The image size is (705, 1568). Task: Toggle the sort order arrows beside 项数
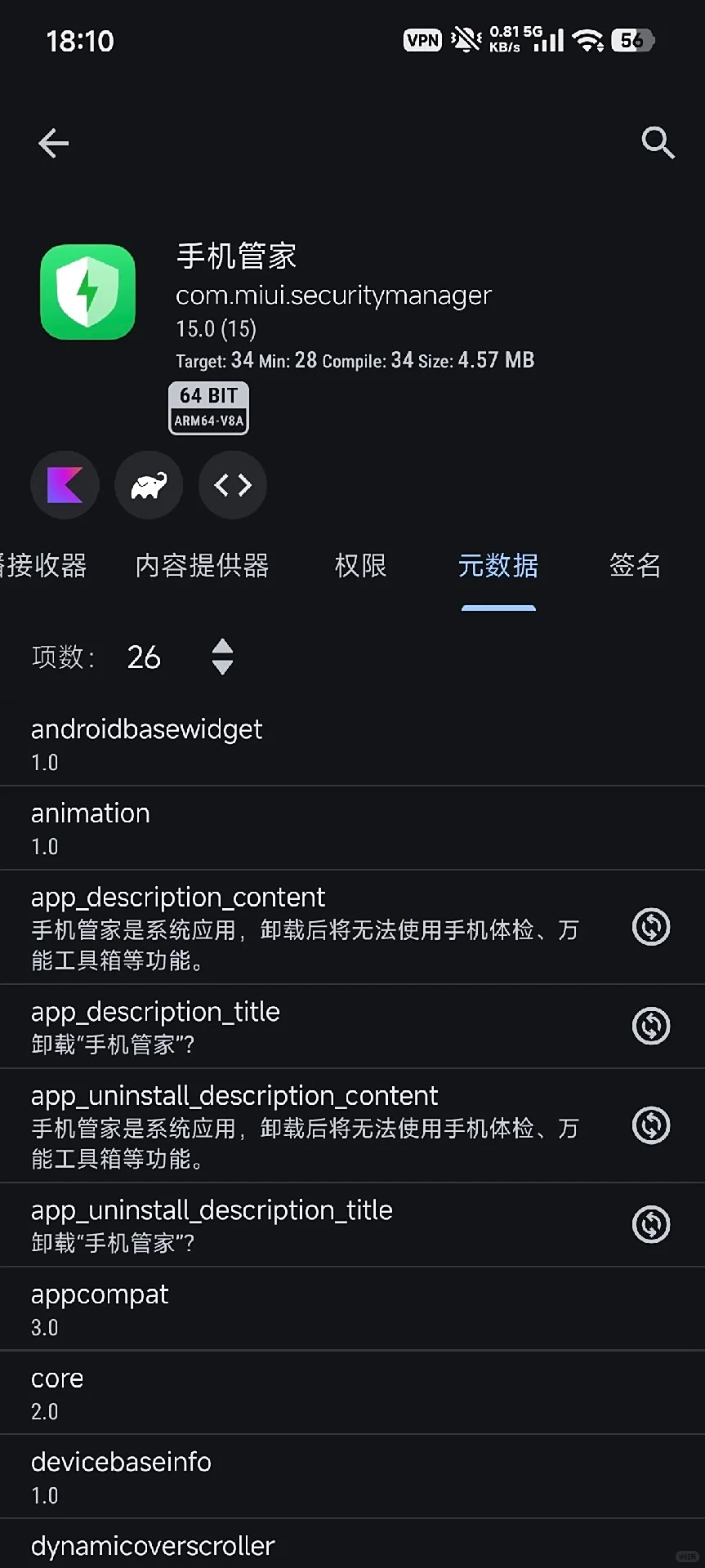click(x=222, y=657)
